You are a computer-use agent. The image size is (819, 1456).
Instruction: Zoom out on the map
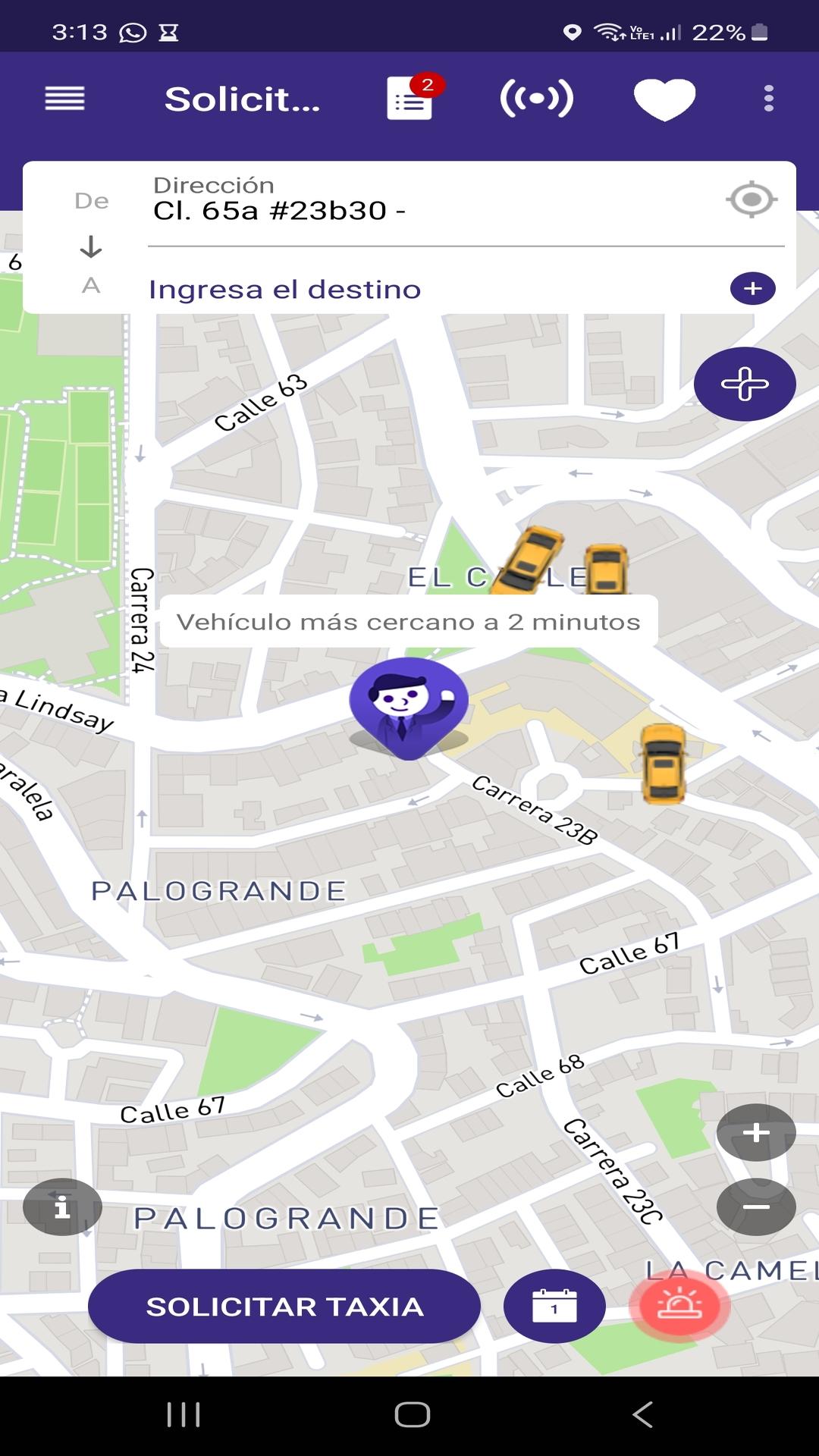pos(755,1207)
